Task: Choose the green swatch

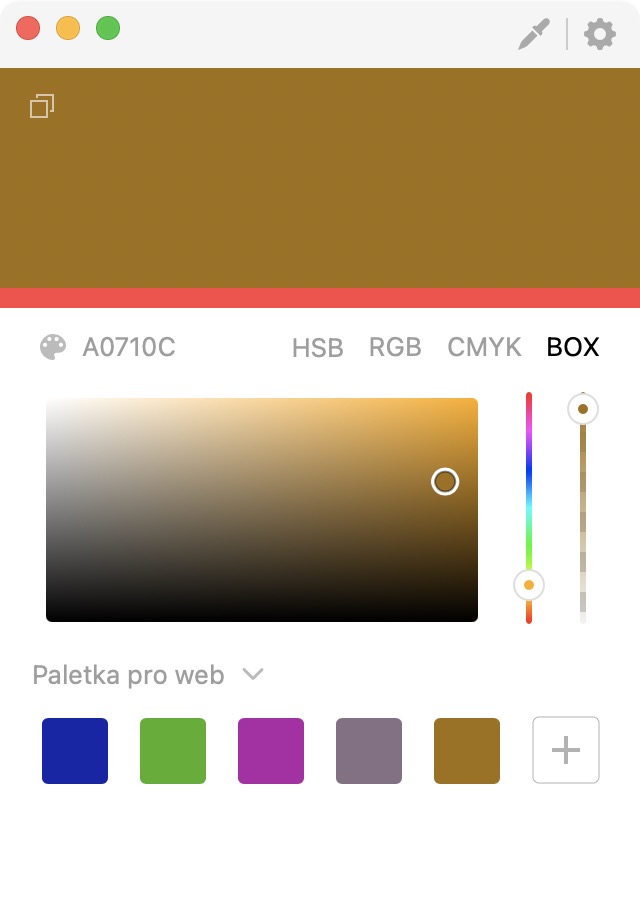Action: 173,750
